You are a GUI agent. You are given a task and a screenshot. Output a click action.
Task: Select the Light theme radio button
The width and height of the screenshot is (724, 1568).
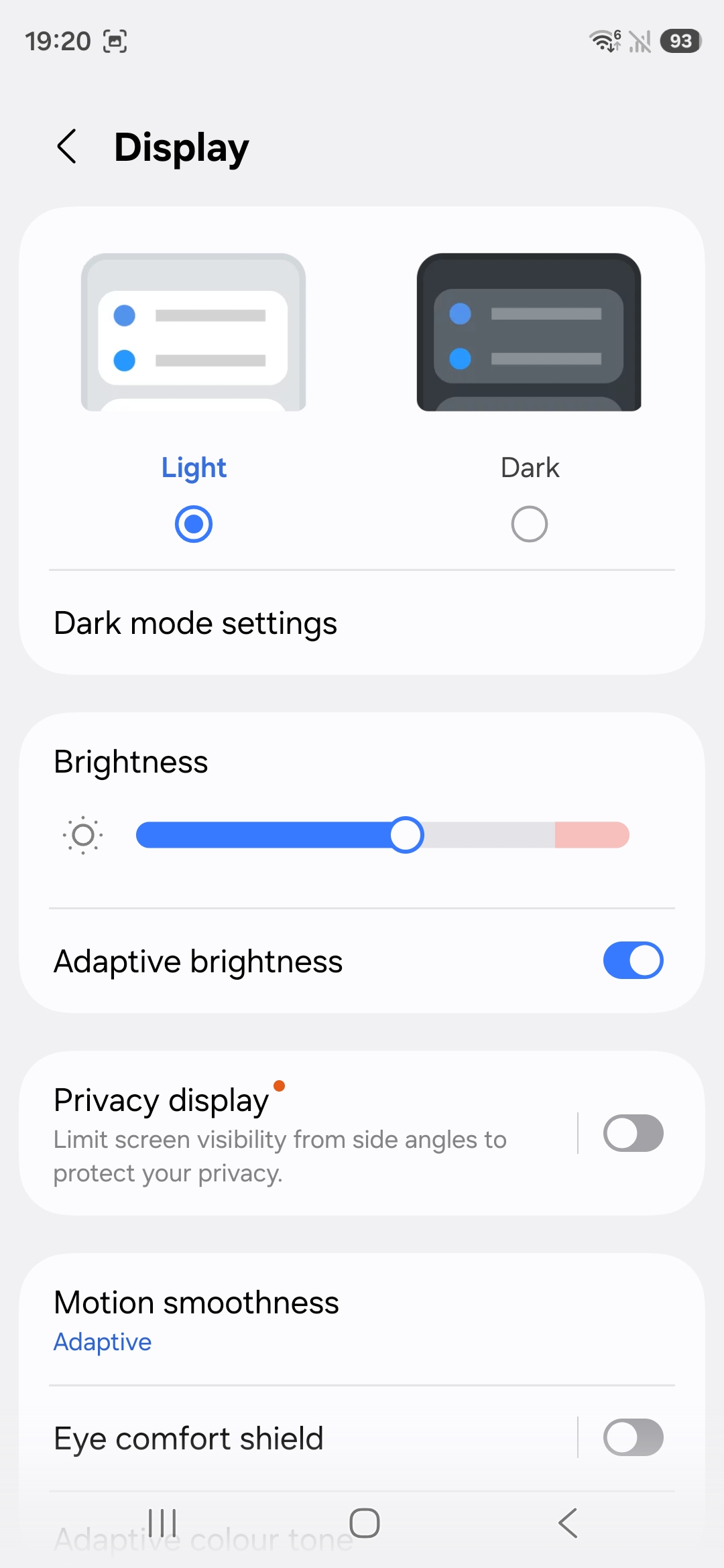click(194, 524)
